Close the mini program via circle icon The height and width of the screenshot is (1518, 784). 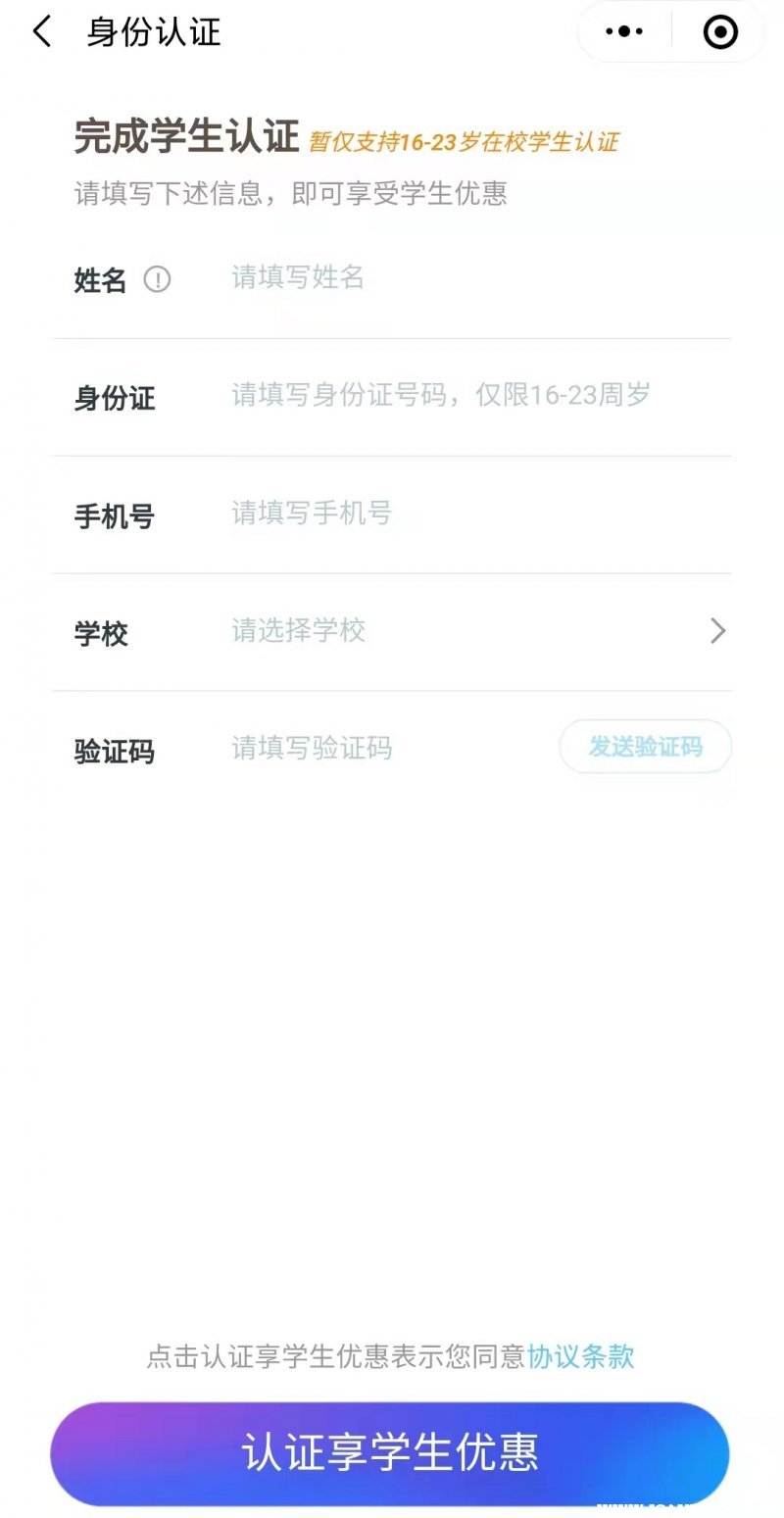(720, 32)
